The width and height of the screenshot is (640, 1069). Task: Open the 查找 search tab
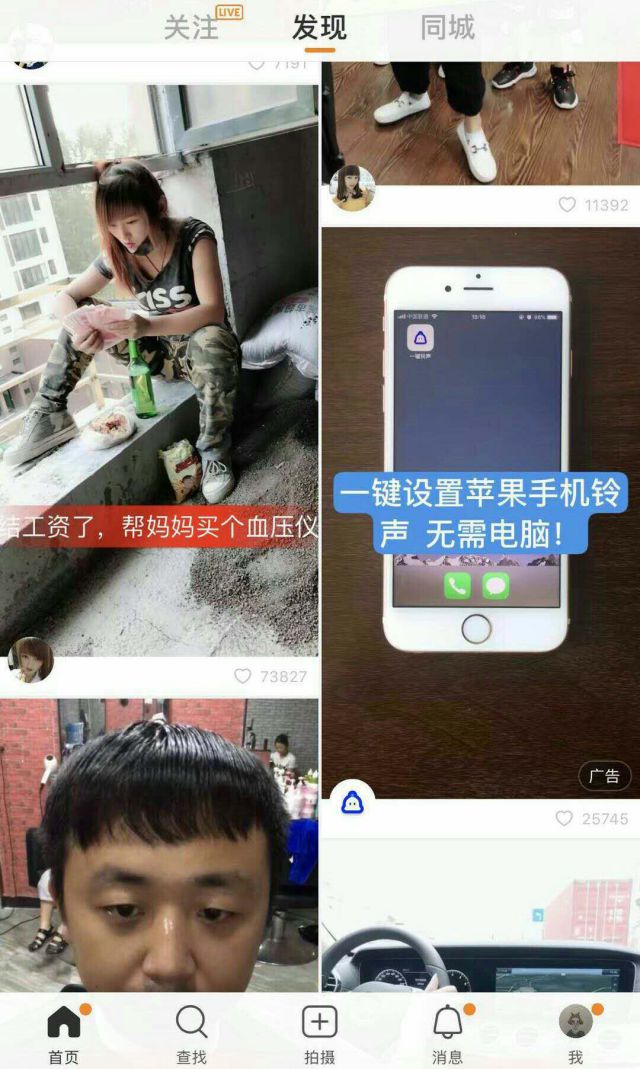tap(191, 1034)
